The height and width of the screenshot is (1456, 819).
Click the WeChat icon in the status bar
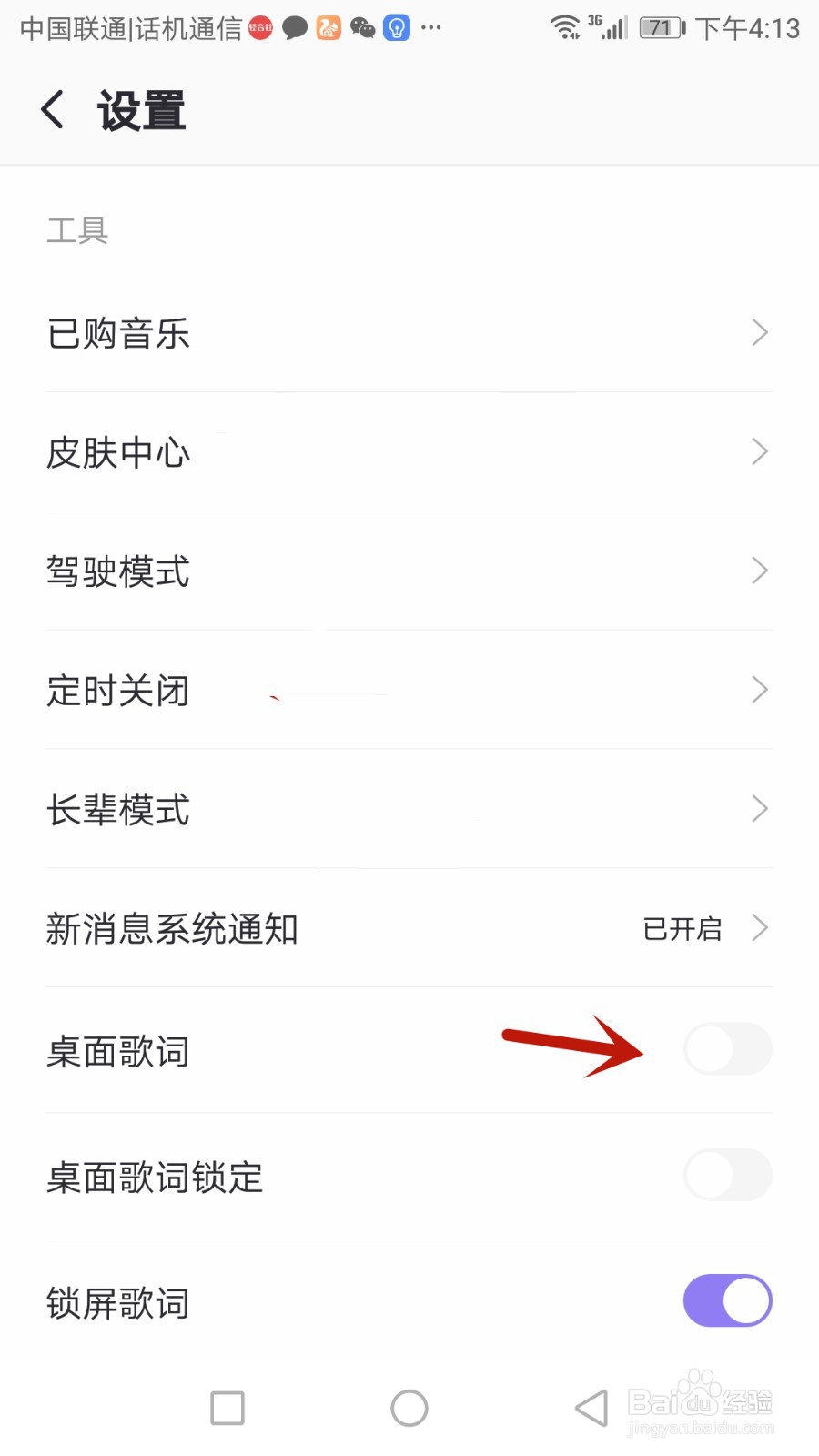[x=363, y=28]
